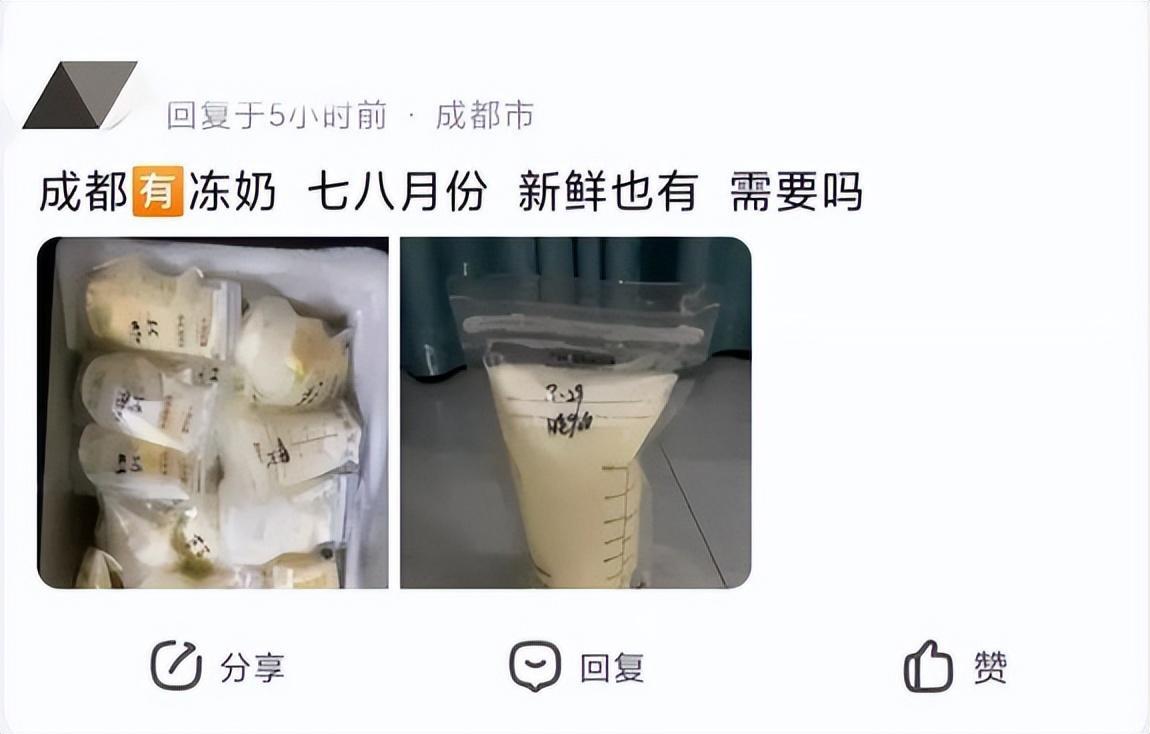Image resolution: width=1150 pixels, height=734 pixels.
Task: Share this reply via 分享
Action: [x=217, y=666]
